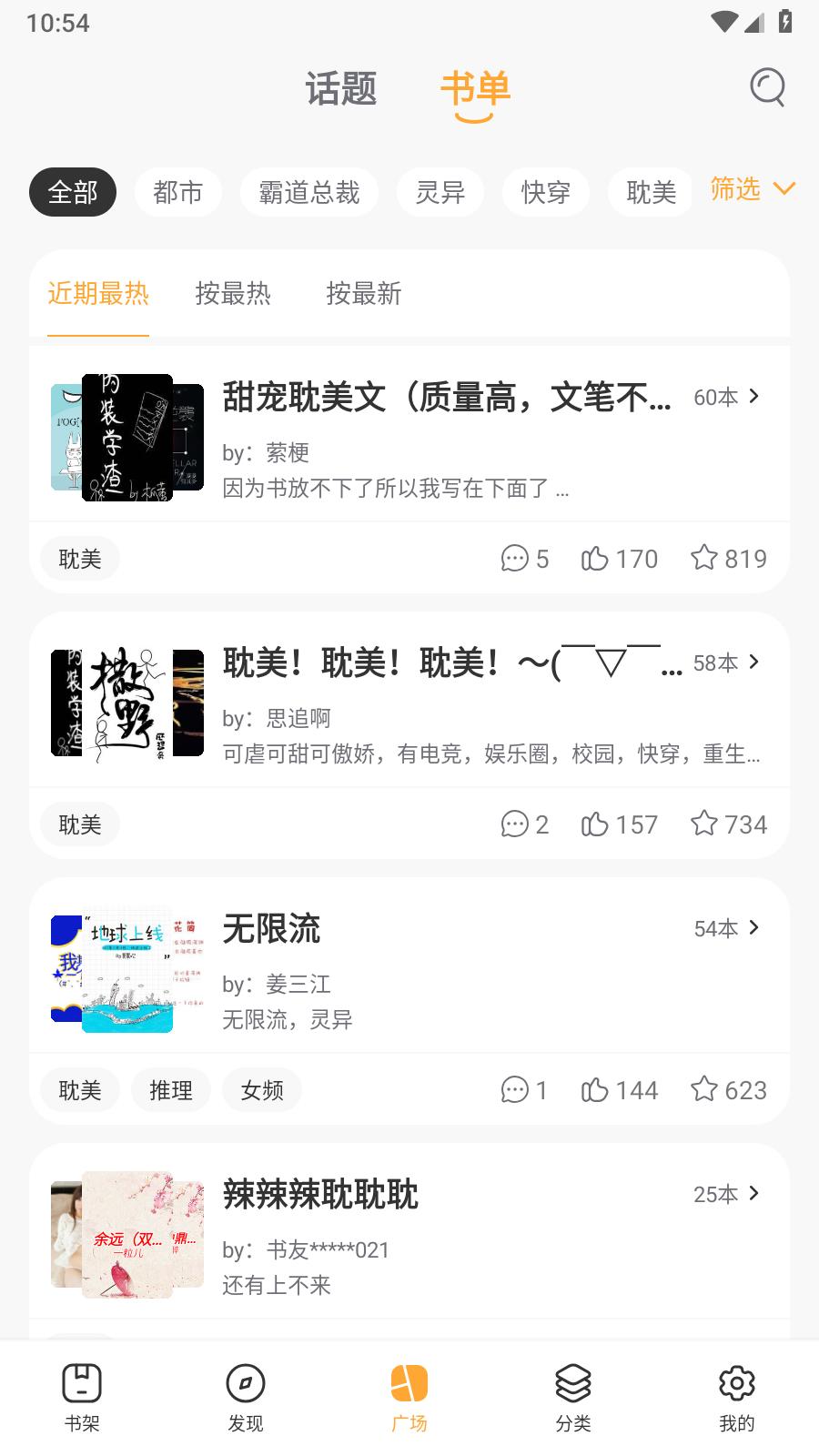Select the 快穿 filter chip
The width and height of the screenshot is (819, 1456).
(x=545, y=192)
